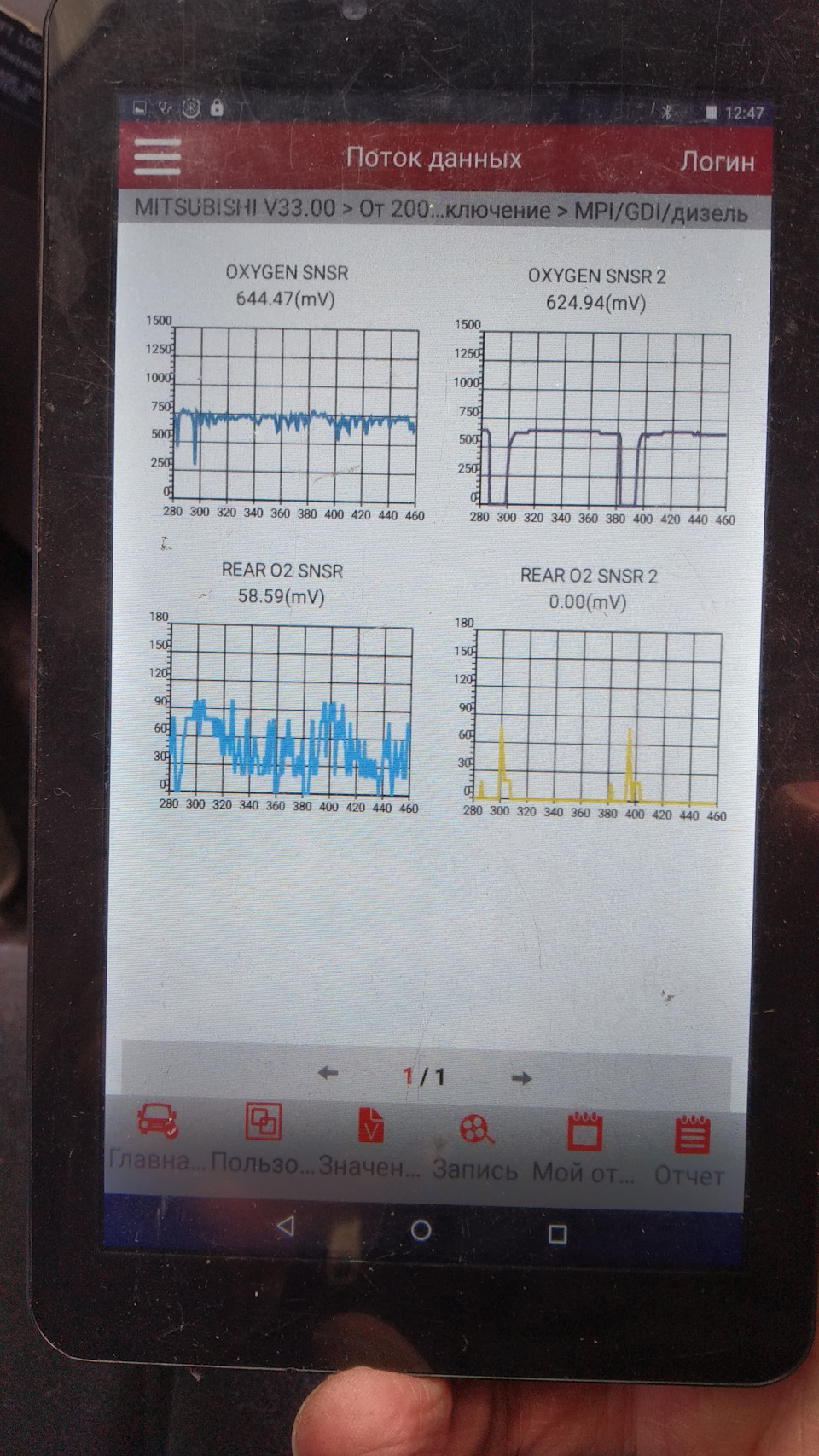This screenshot has height=1456, width=819.
Task: Open the hamburger menu
Action: coord(157,157)
